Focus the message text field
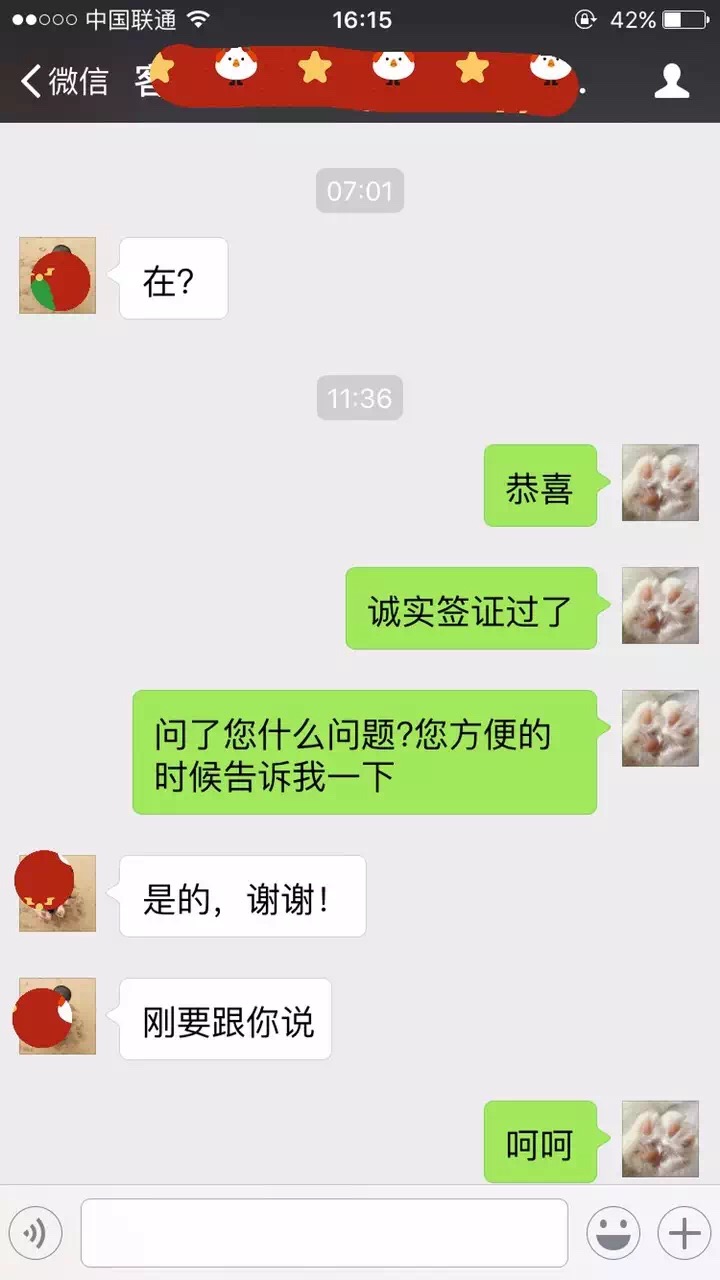This screenshot has width=720, height=1280. click(x=324, y=1233)
